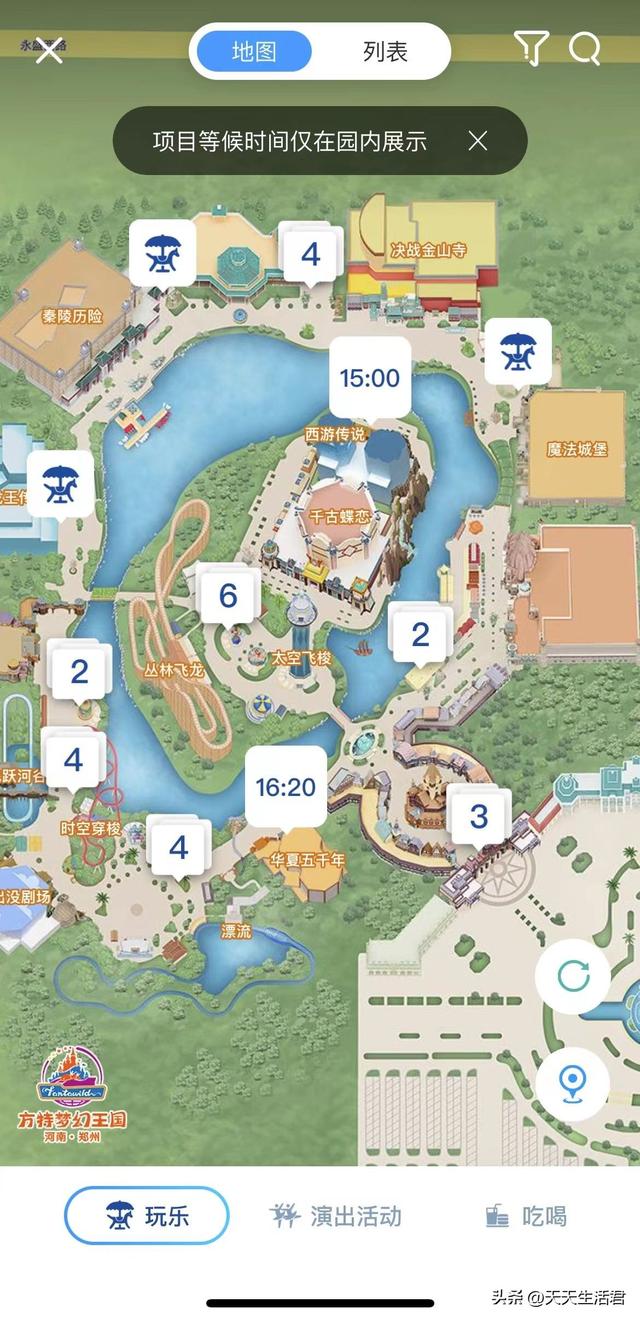
Task: Switch to the 列表 list view
Action: click(385, 52)
